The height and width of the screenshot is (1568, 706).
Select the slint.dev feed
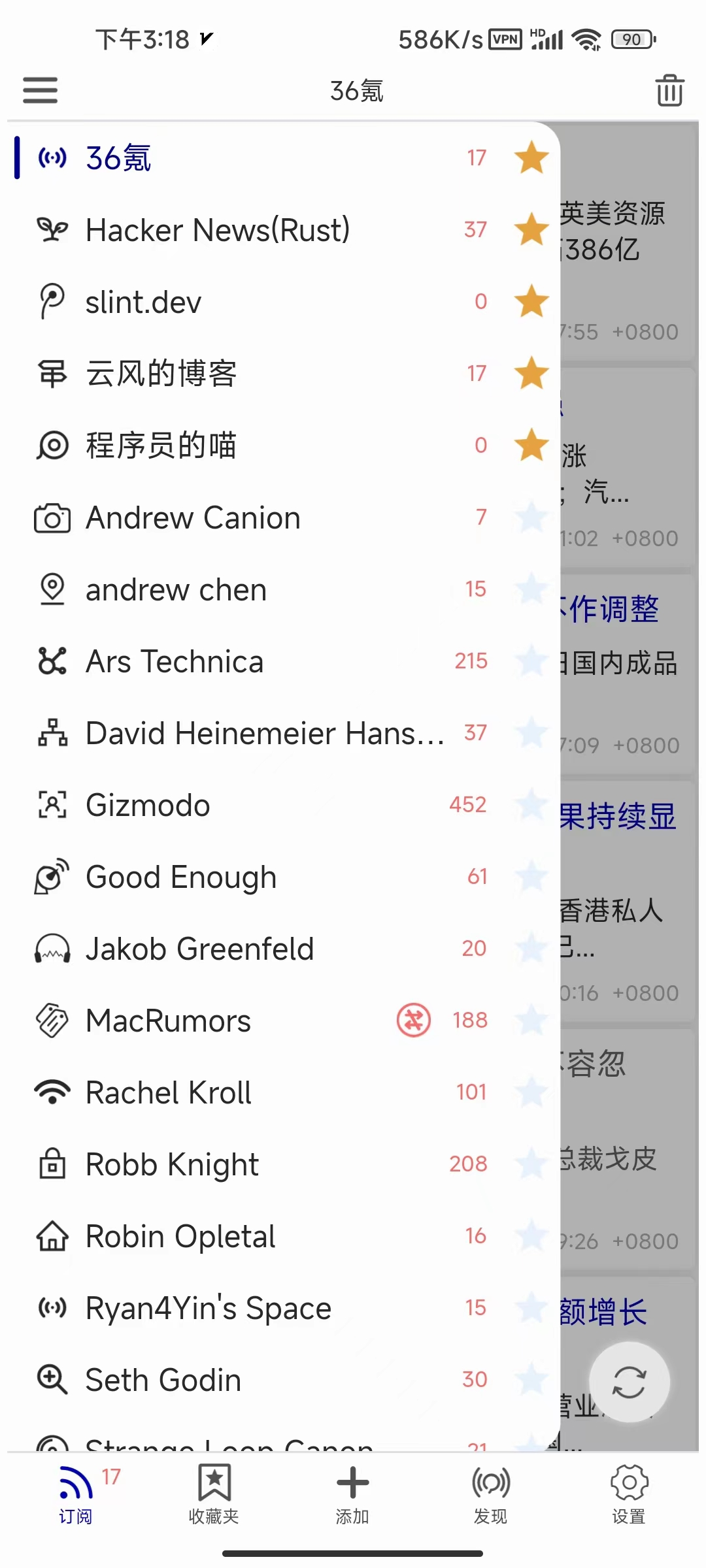[144, 302]
